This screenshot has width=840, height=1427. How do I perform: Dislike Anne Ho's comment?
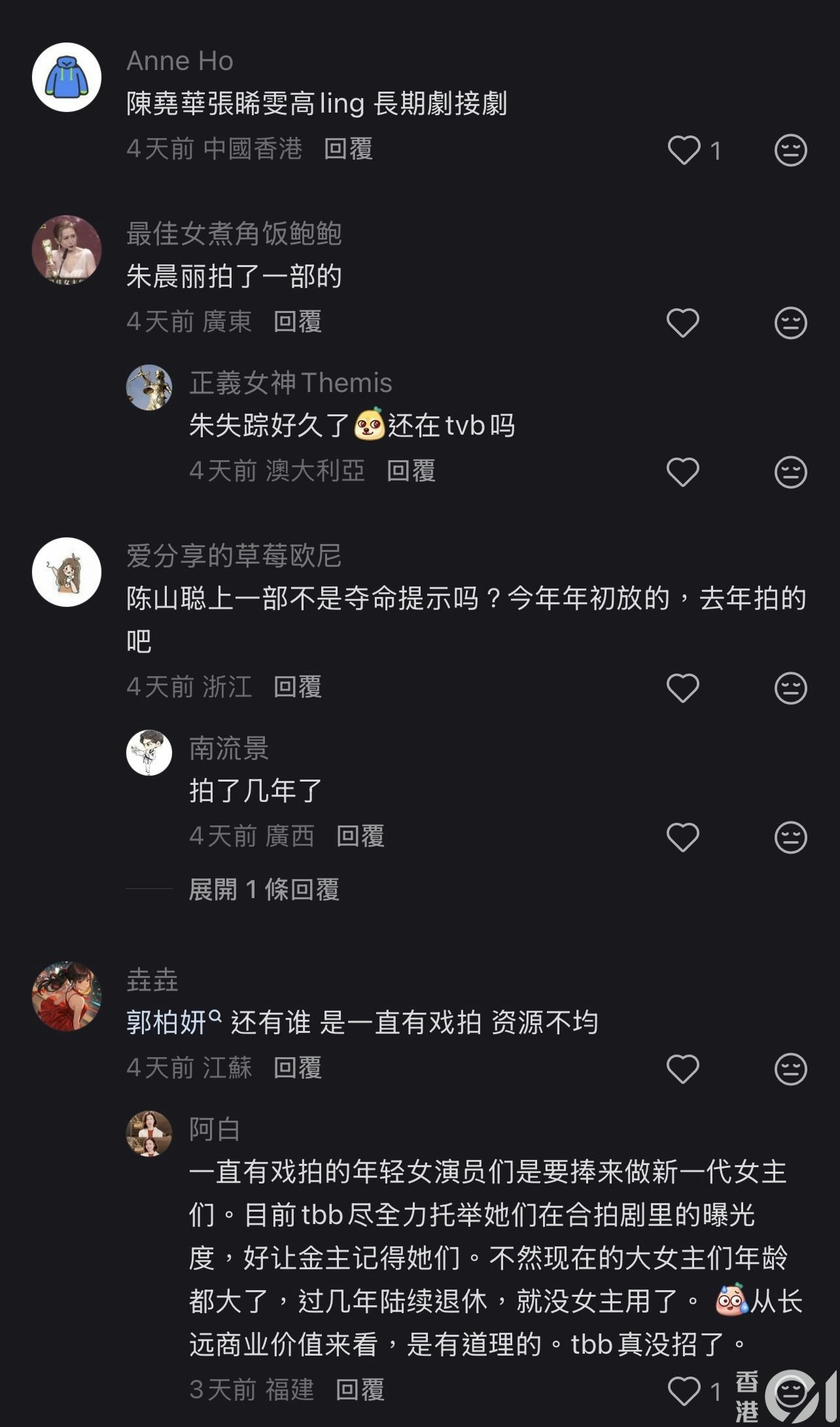pyautogui.click(x=791, y=151)
